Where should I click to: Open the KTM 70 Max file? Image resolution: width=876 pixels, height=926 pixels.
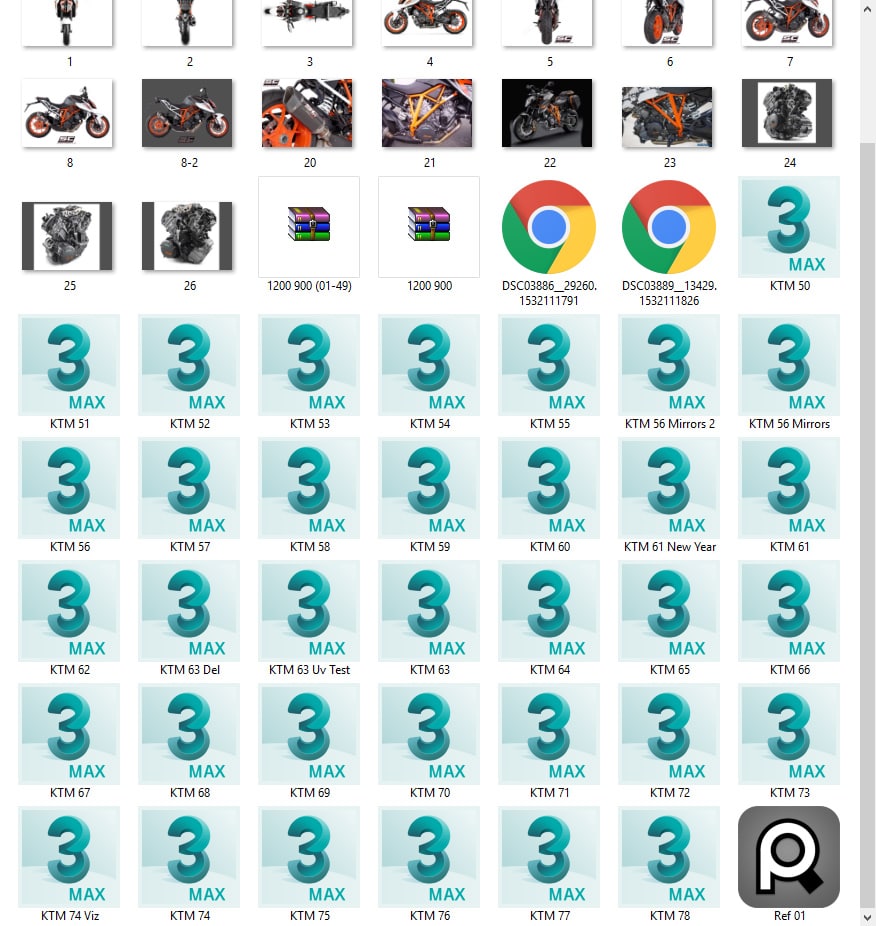pyautogui.click(x=429, y=734)
